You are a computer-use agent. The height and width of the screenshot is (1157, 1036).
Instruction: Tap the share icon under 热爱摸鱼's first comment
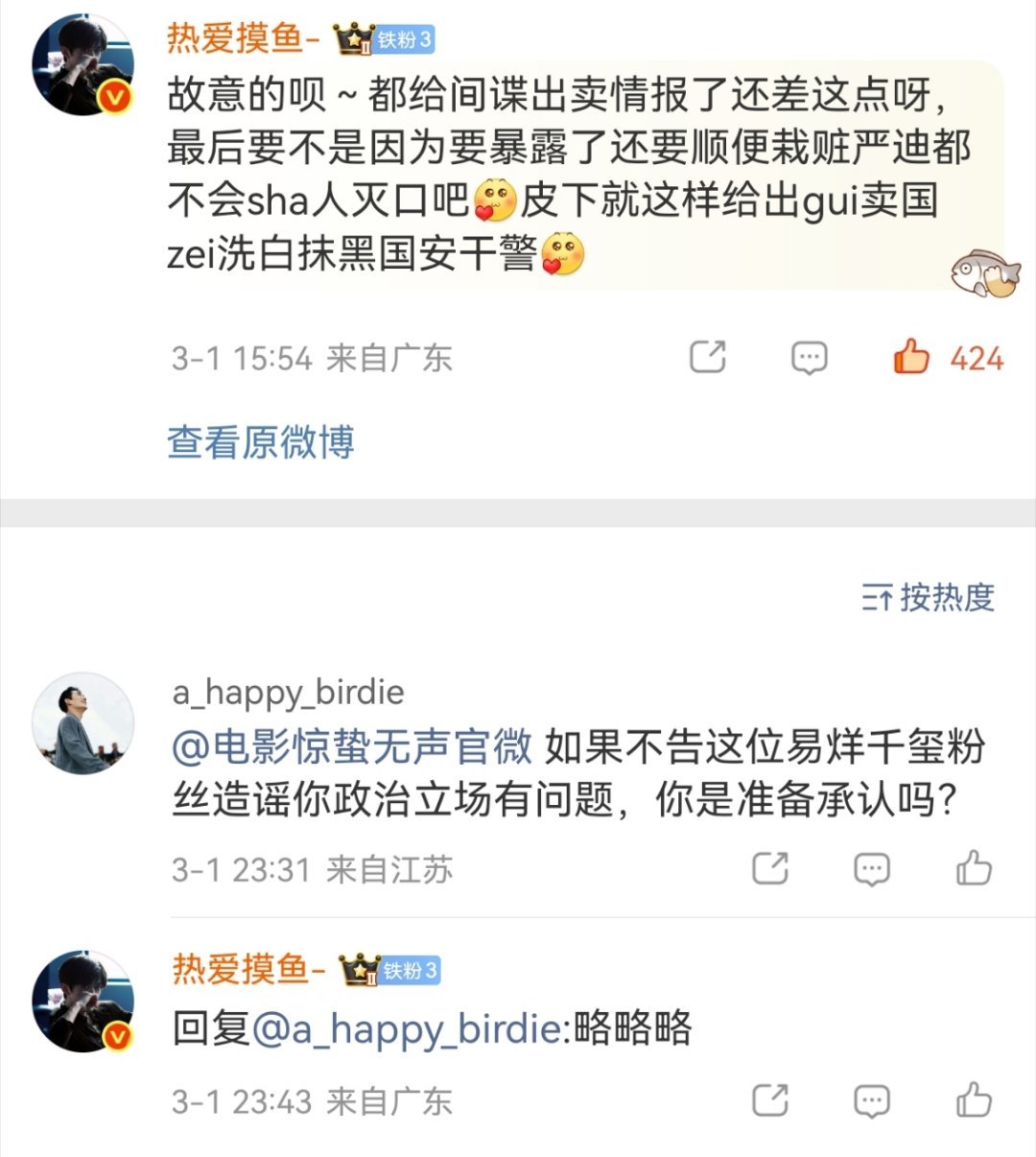coord(707,357)
